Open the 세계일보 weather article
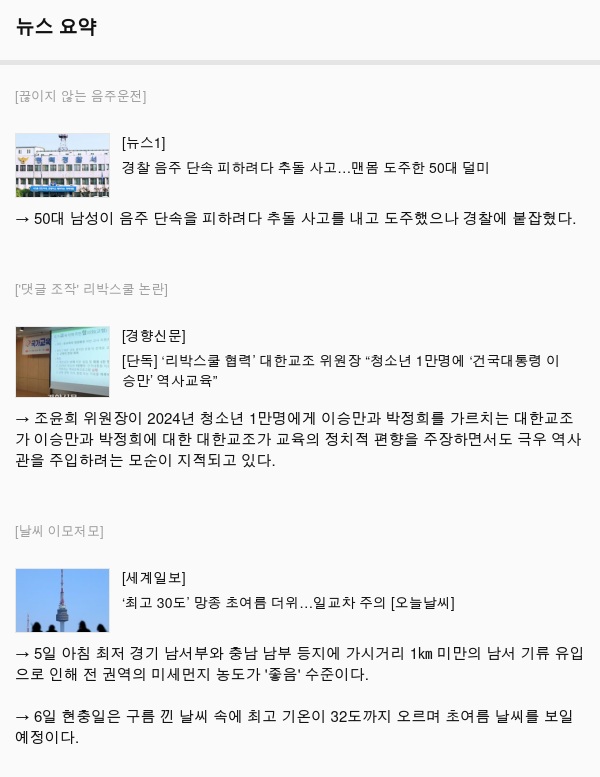The height and width of the screenshot is (777, 600). (288, 603)
